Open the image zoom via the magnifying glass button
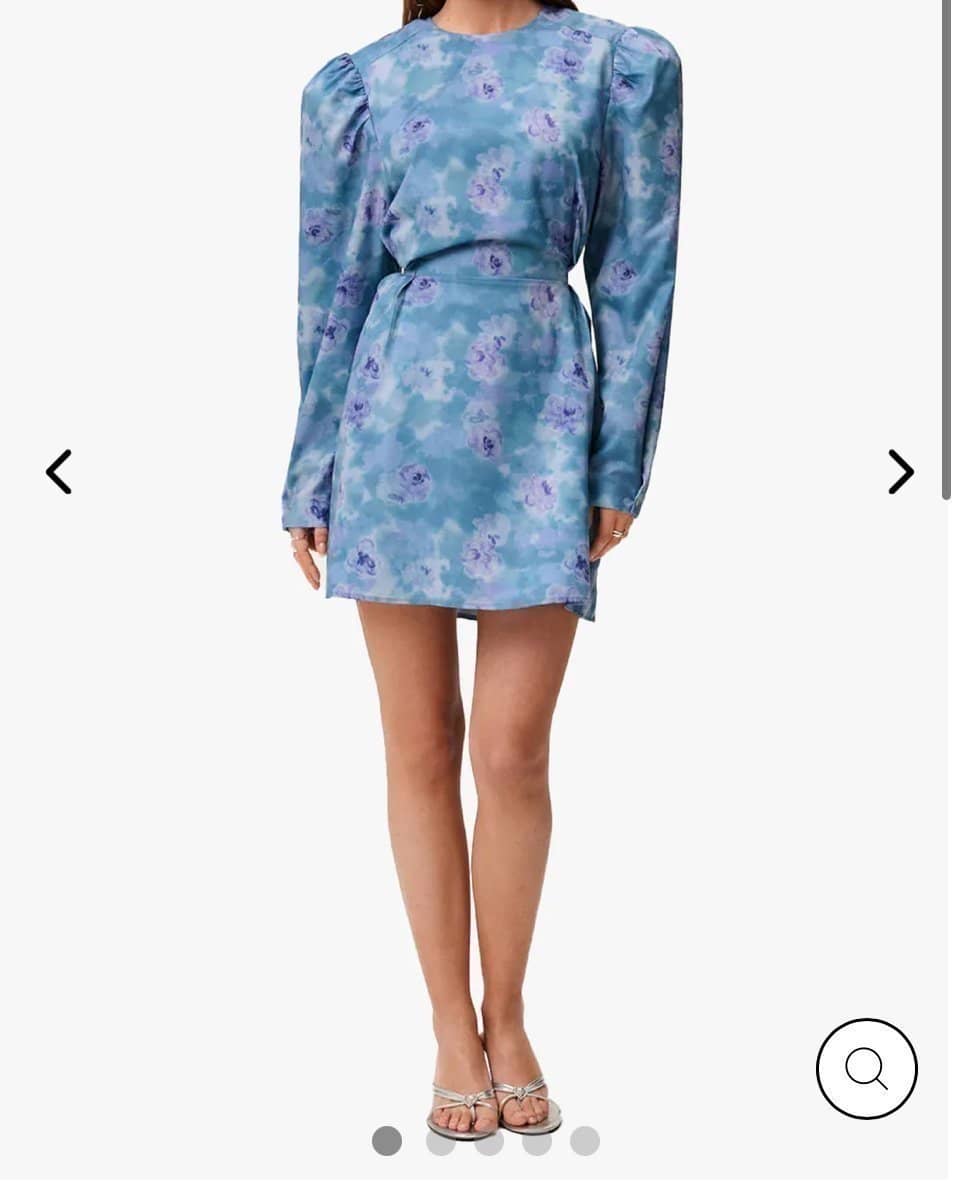The width and height of the screenshot is (960, 1200). (x=867, y=1068)
